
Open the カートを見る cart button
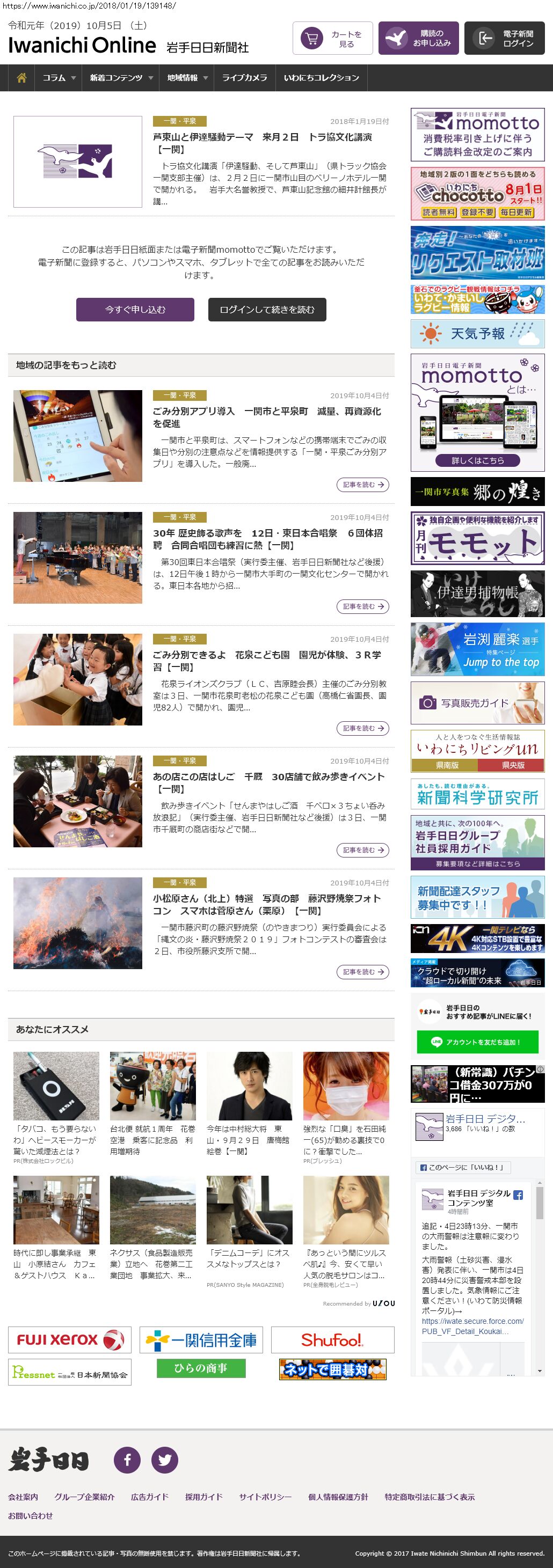point(332,38)
